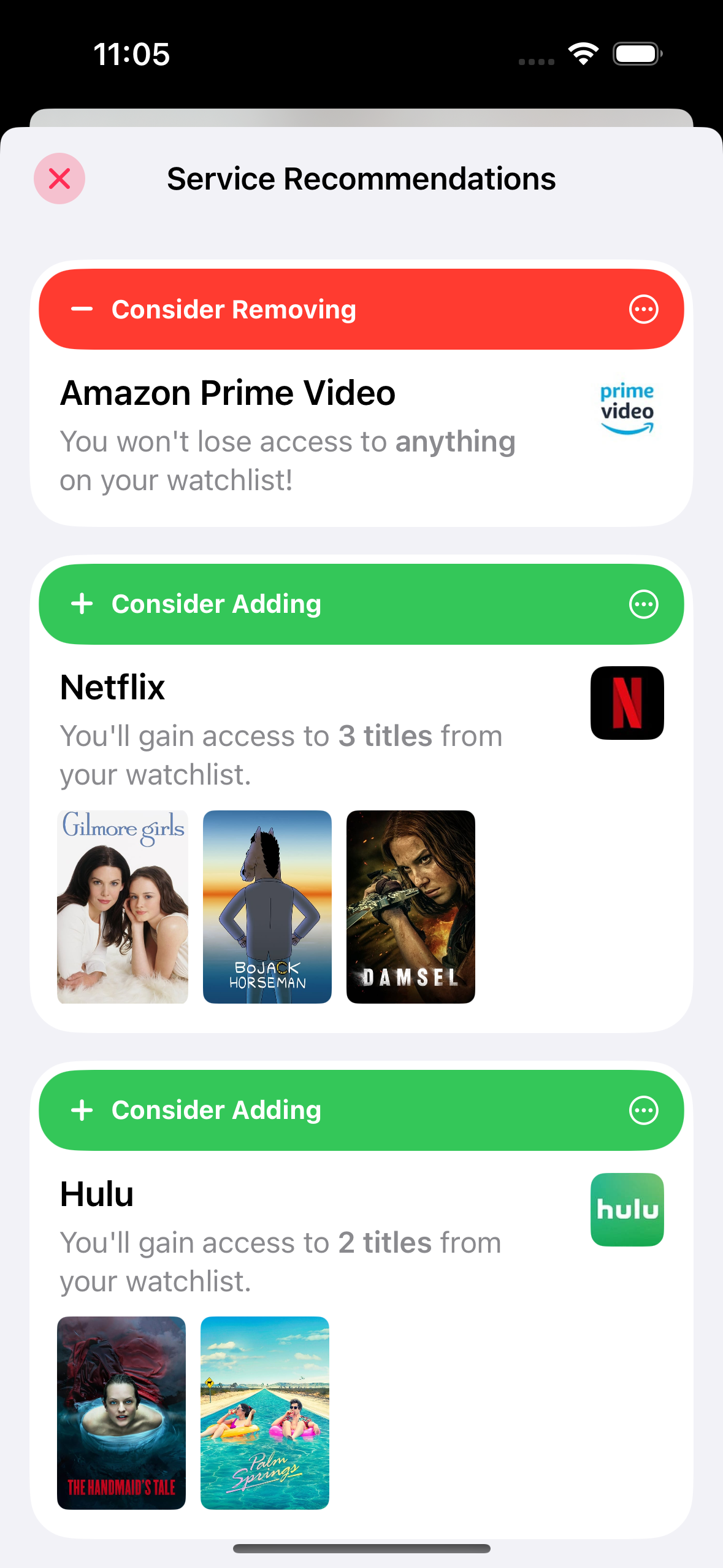Open more options on the Consider Removing banner
This screenshot has height=1568, width=723.
(643, 309)
